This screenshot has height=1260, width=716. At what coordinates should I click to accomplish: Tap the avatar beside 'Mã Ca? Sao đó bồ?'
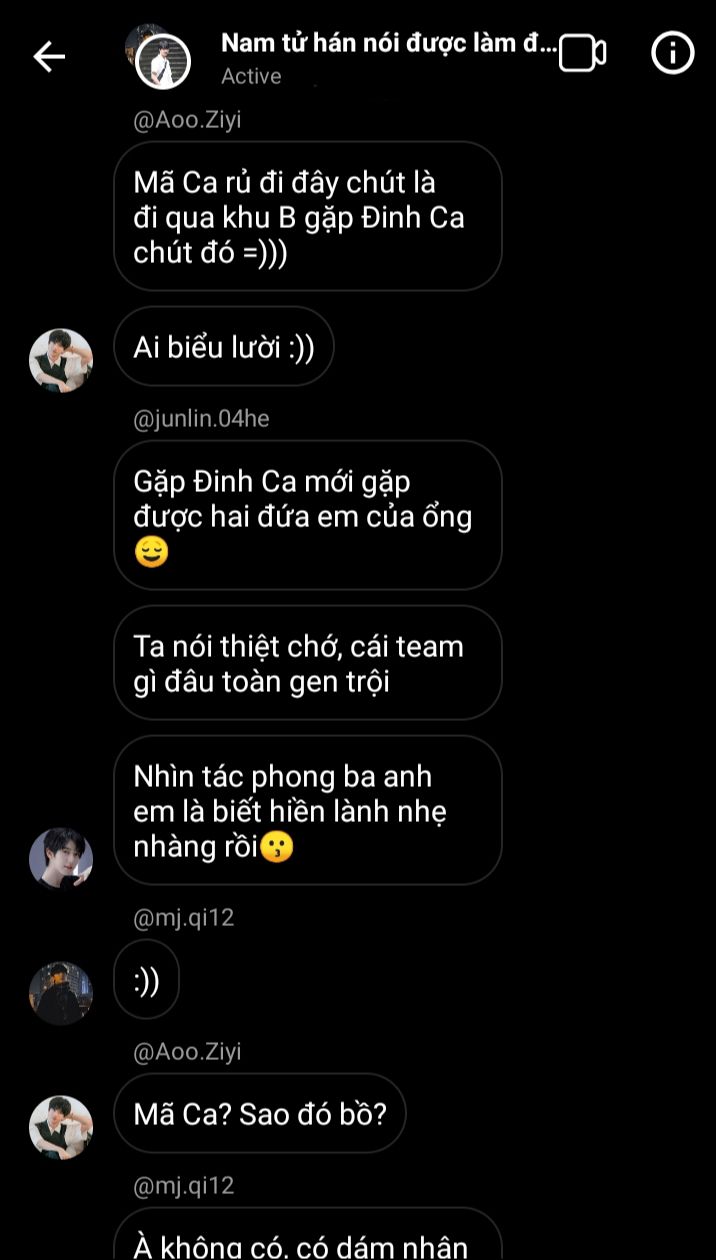(61, 1127)
